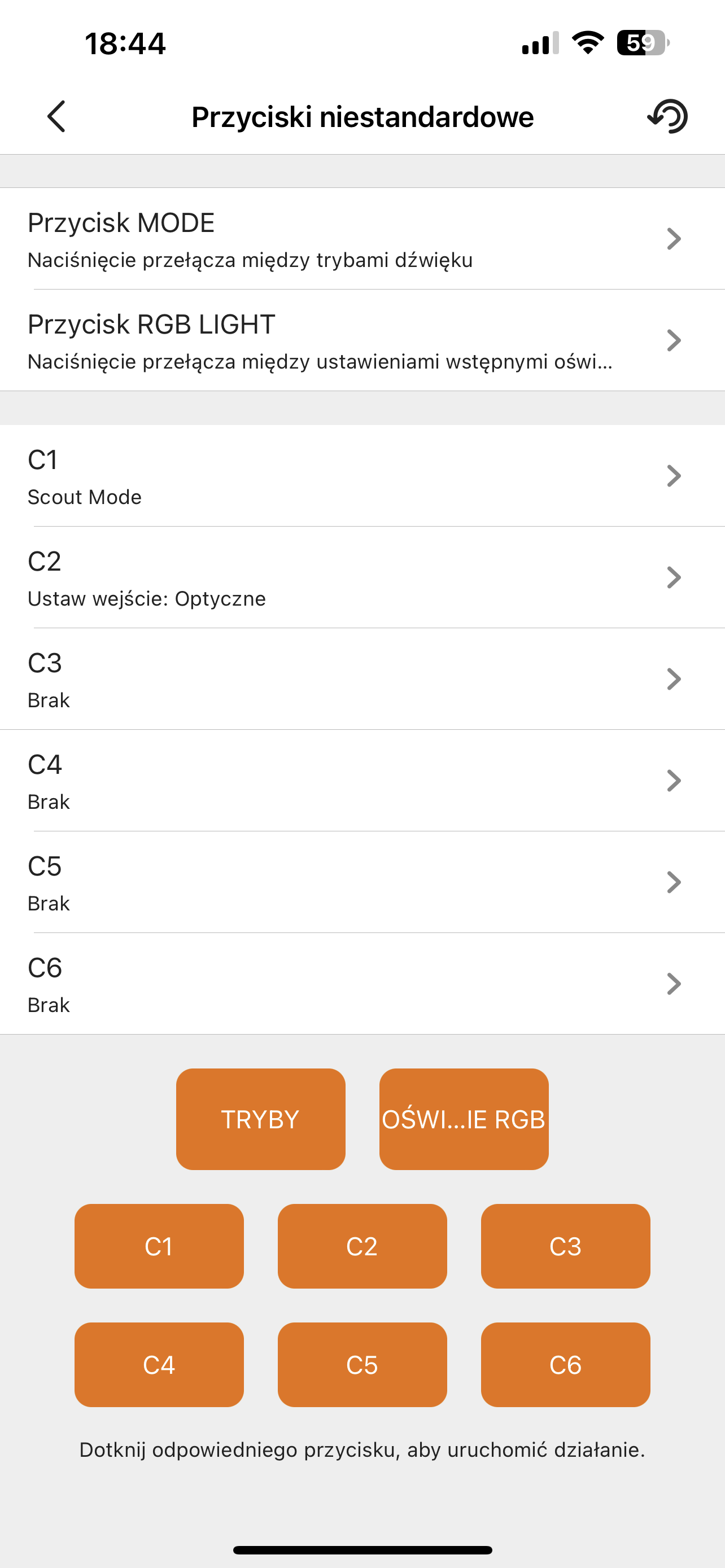Open the C1 Scout Mode row
The image size is (725, 1568).
point(362,476)
